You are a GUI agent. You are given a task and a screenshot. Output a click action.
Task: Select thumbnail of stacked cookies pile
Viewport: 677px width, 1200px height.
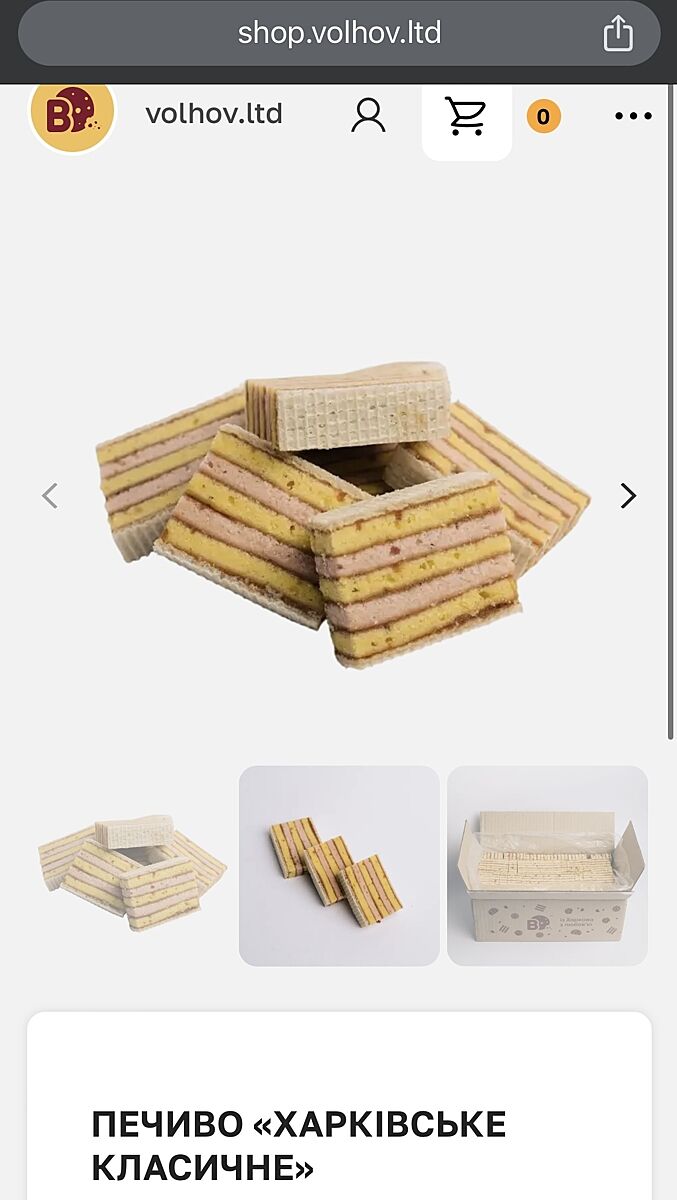[x=131, y=866]
